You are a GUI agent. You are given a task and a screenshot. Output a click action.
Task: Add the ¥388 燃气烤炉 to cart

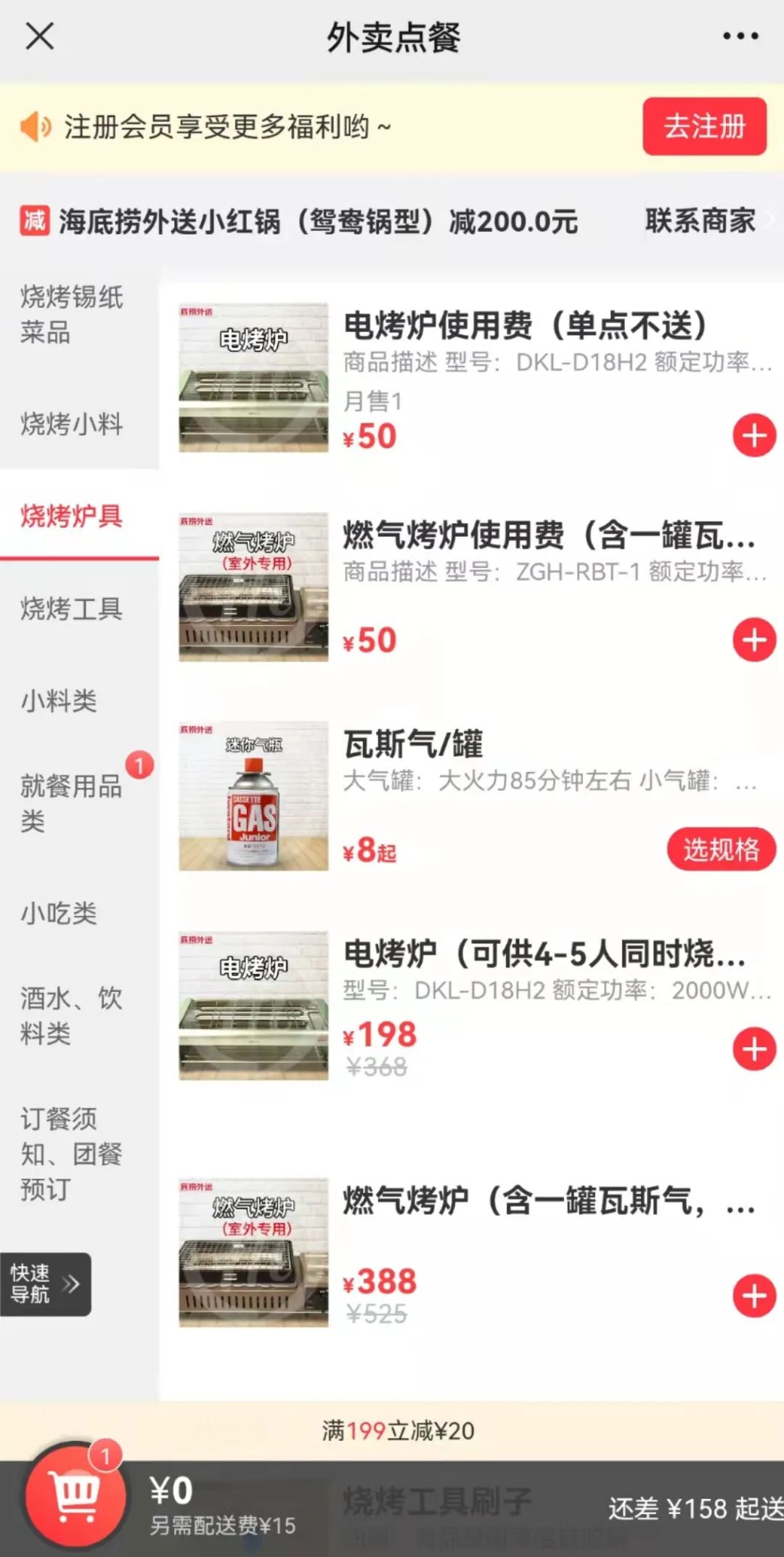(x=754, y=1296)
